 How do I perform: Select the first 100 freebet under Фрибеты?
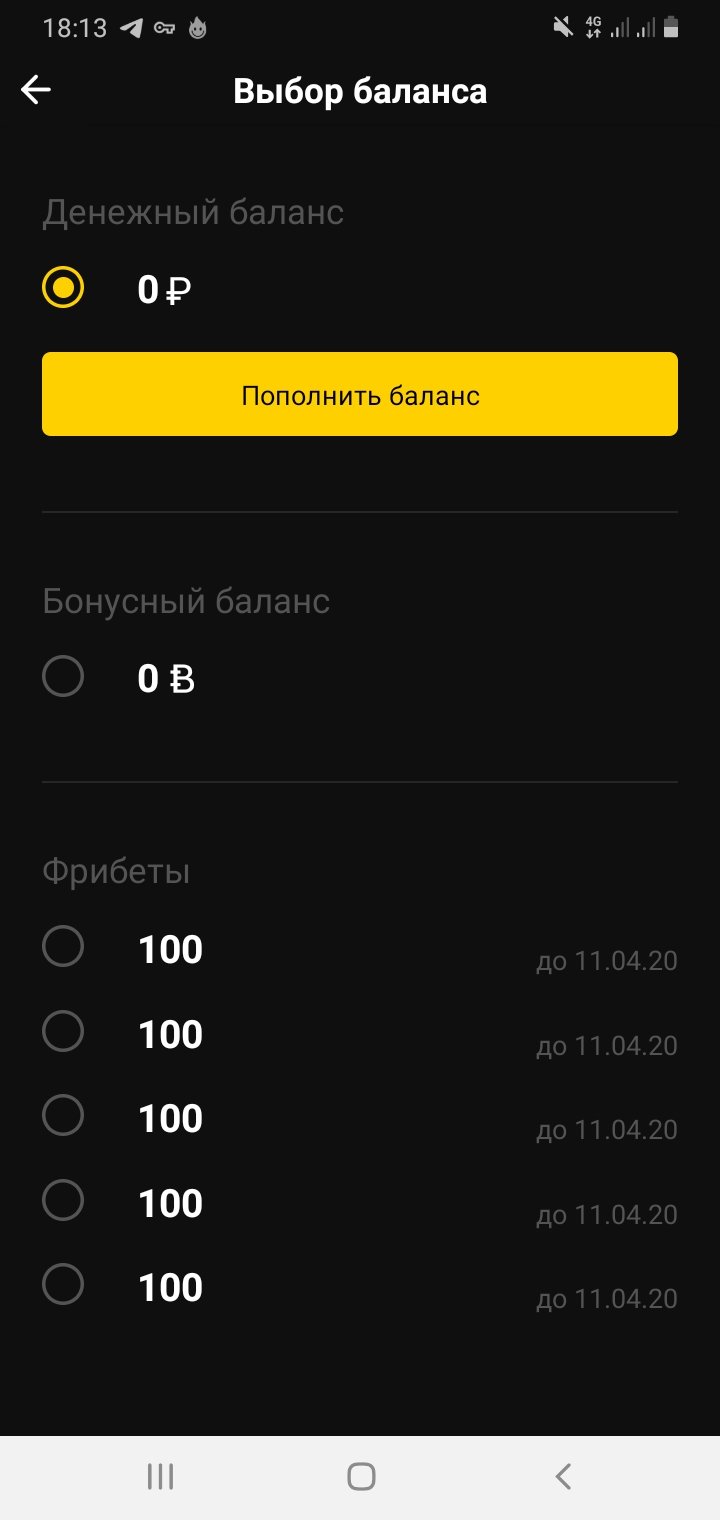coord(63,946)
